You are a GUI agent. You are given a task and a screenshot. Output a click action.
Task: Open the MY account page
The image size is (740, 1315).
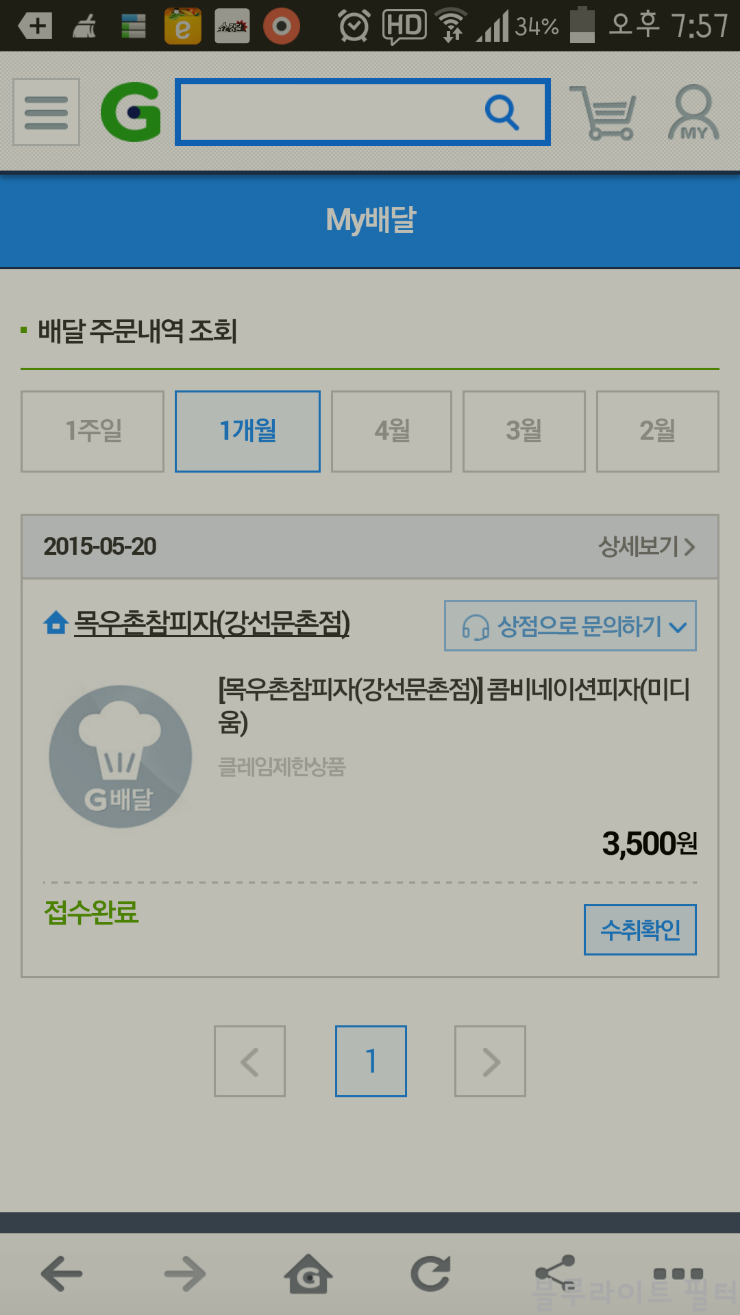coord(693,112)
